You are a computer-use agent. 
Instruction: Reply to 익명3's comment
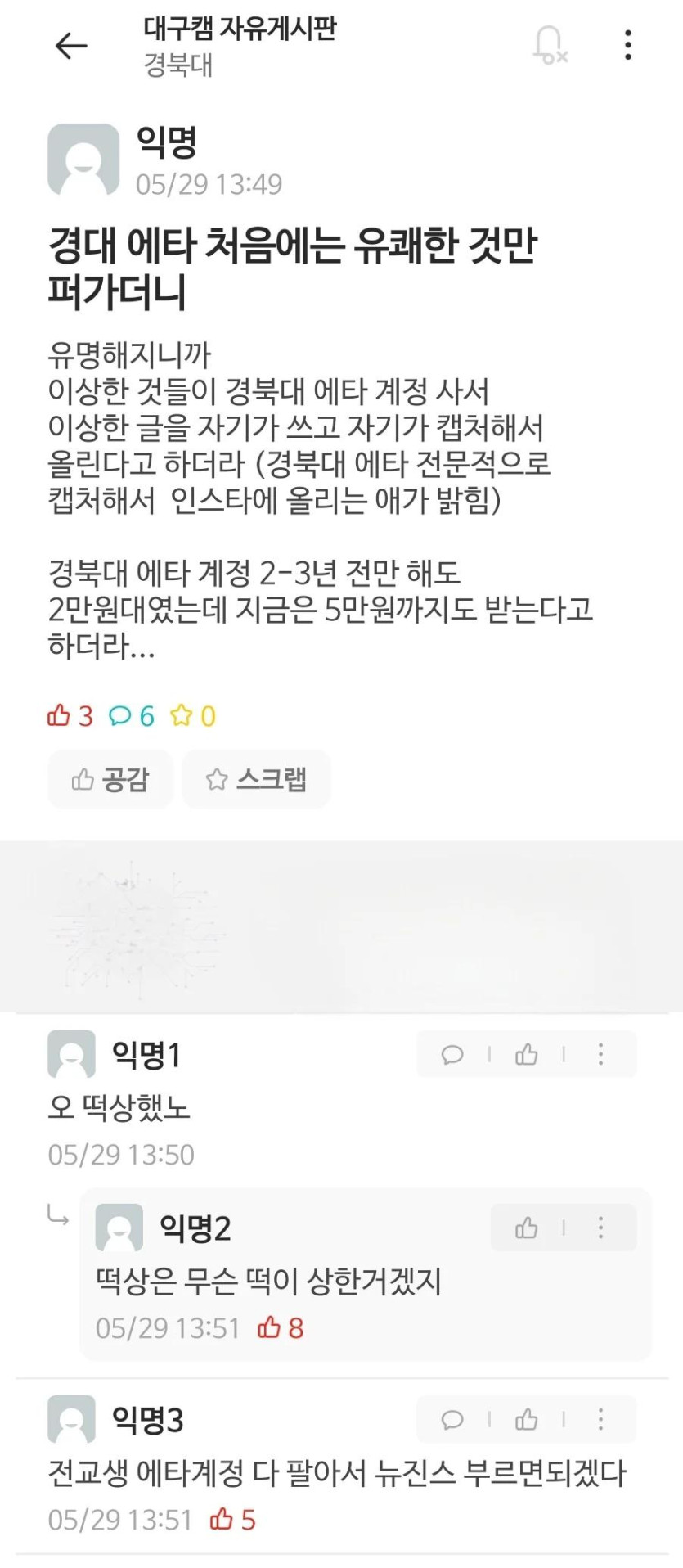click(x=452, y=1419)
